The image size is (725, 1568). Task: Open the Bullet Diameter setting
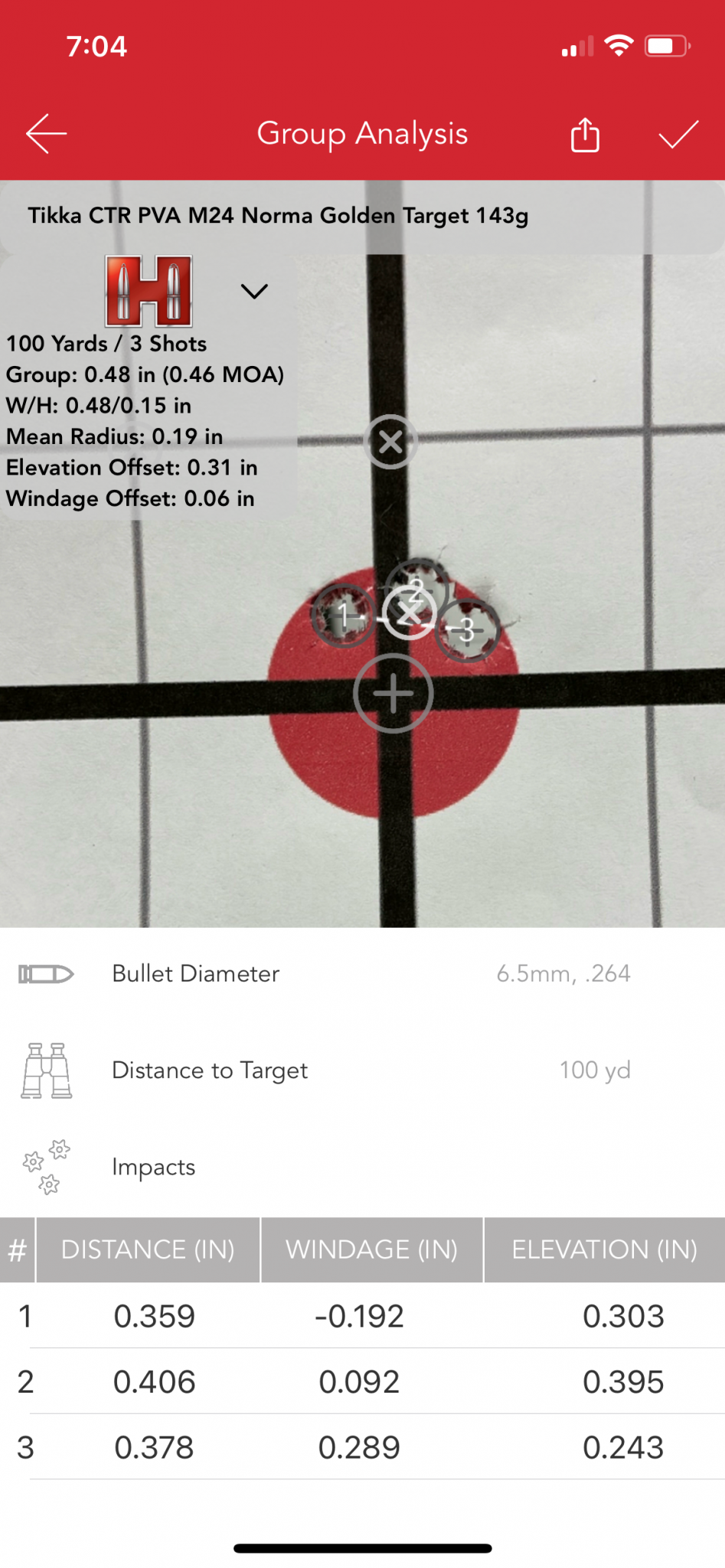tap(362, 974)
